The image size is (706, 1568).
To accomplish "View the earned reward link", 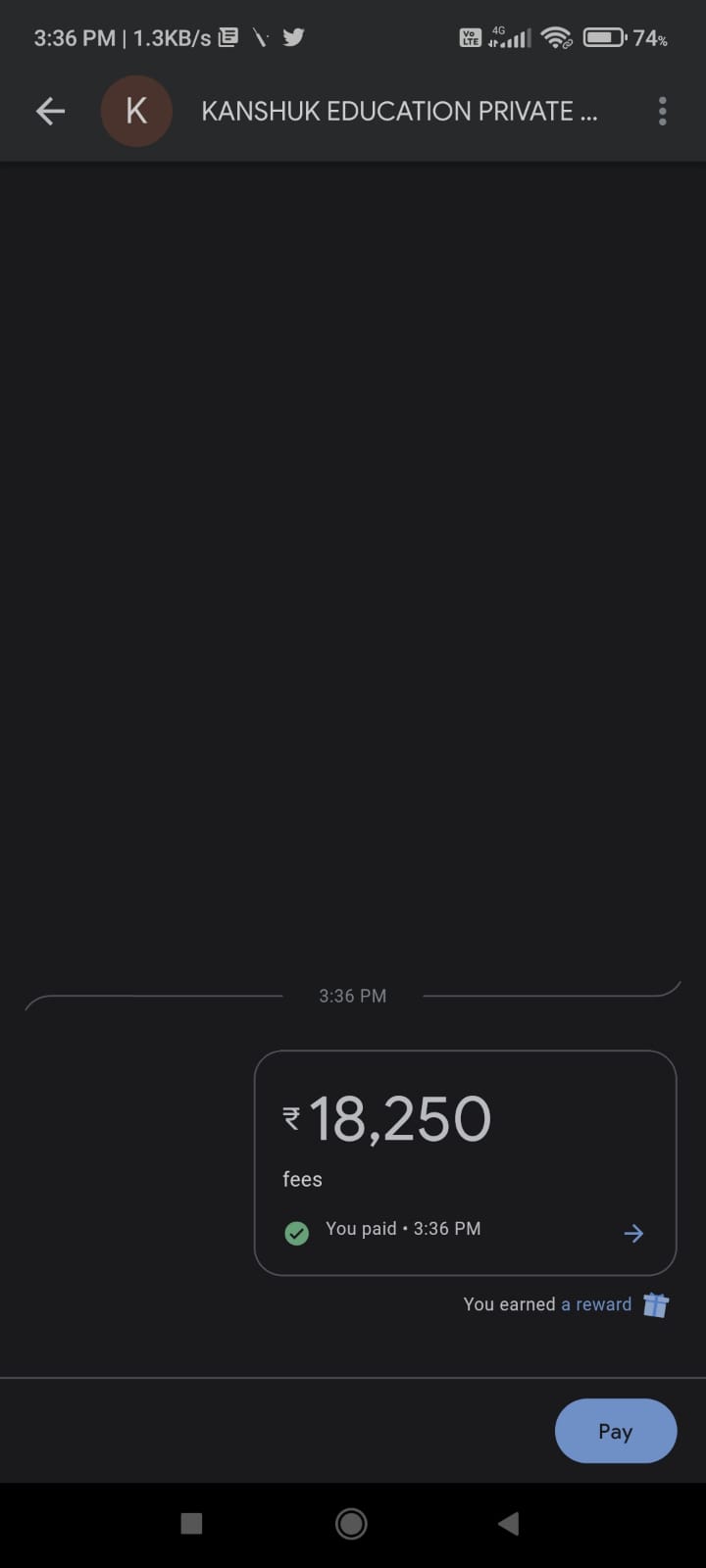I will (596, 1304).
